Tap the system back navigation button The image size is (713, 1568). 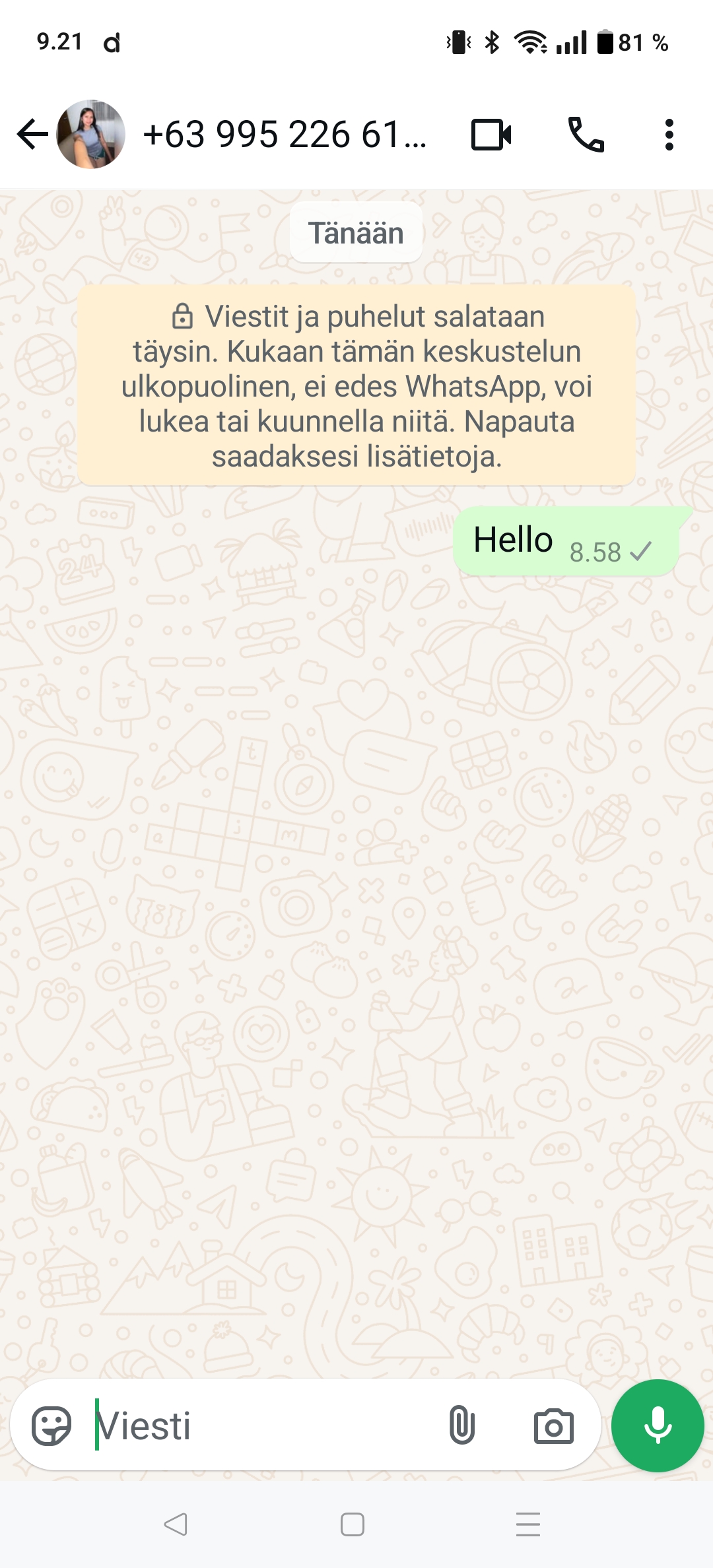point(176,1524)
